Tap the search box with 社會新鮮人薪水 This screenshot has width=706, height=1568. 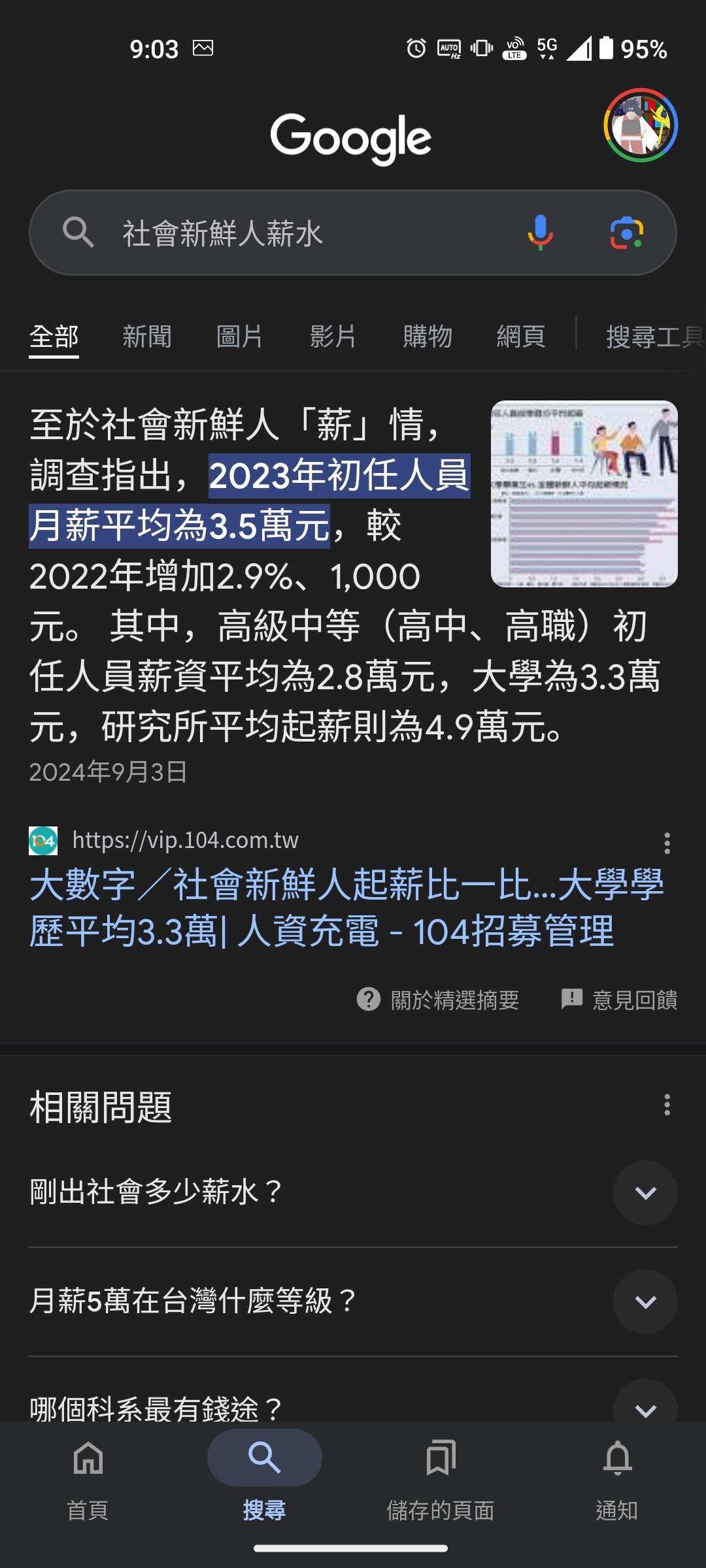(352, 233)
